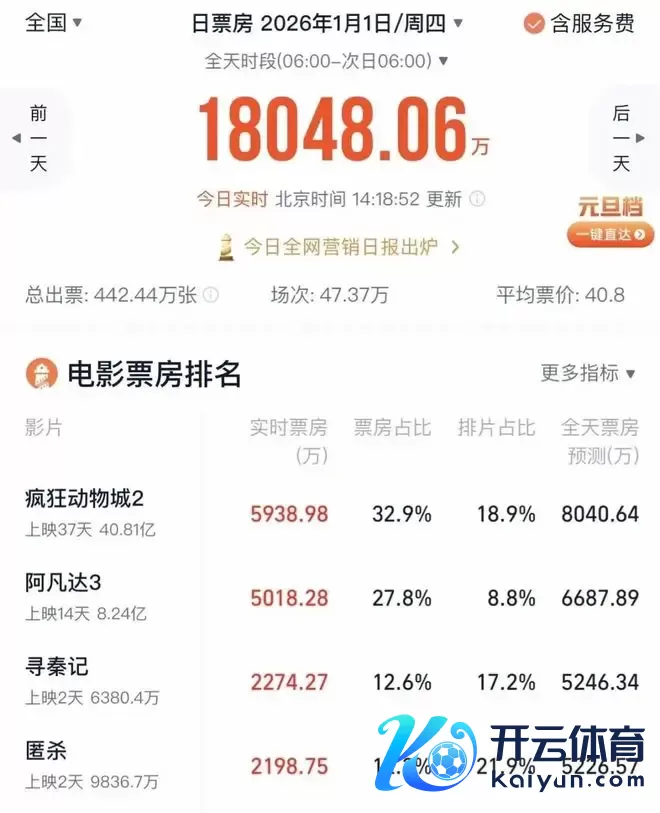Toggle the 含服务费 option
Screen dimensions: 660x813
pos(579,23)
